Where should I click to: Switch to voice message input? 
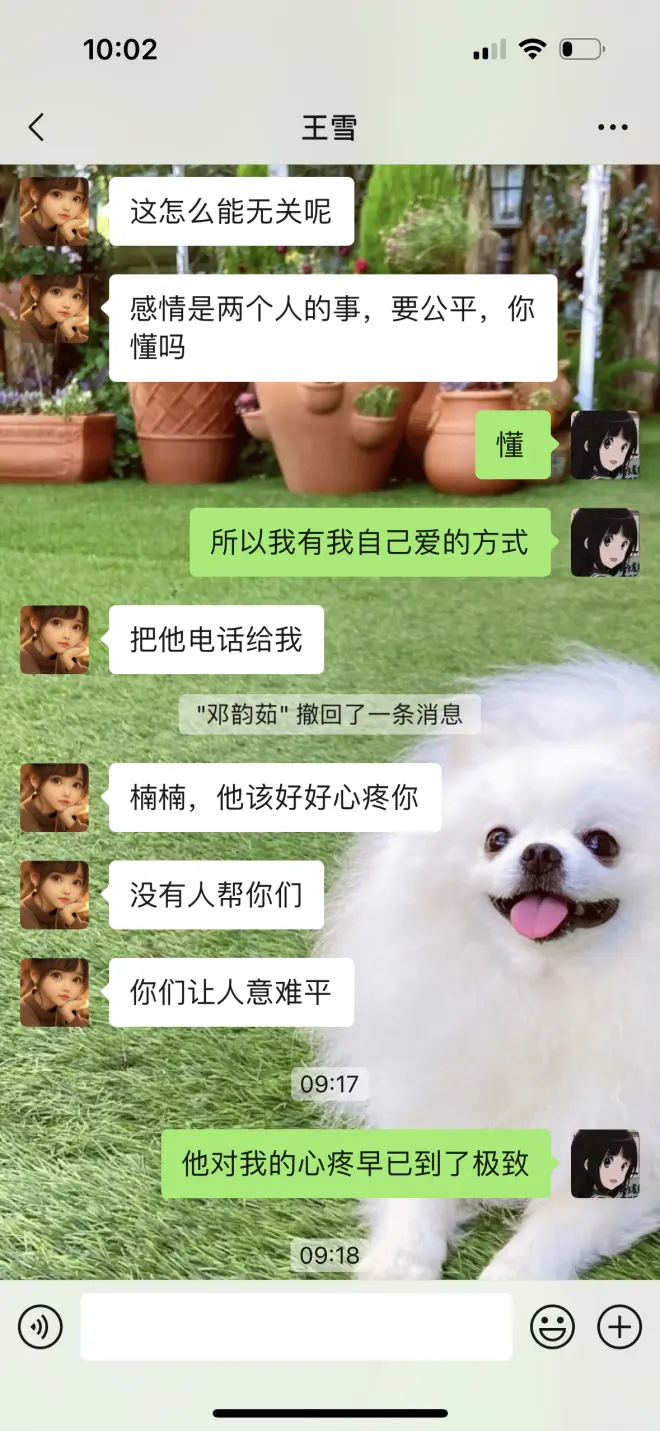tap(40, 1327)
